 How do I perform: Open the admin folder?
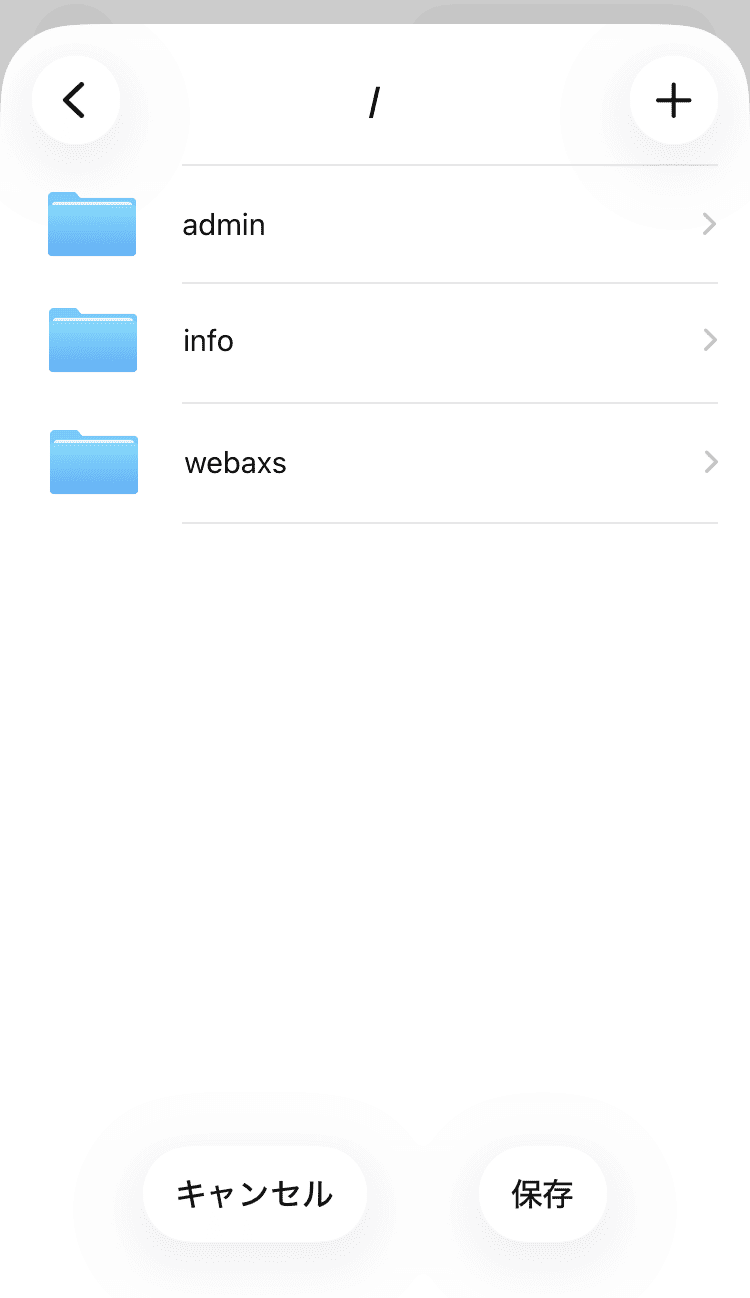[380, 225]
